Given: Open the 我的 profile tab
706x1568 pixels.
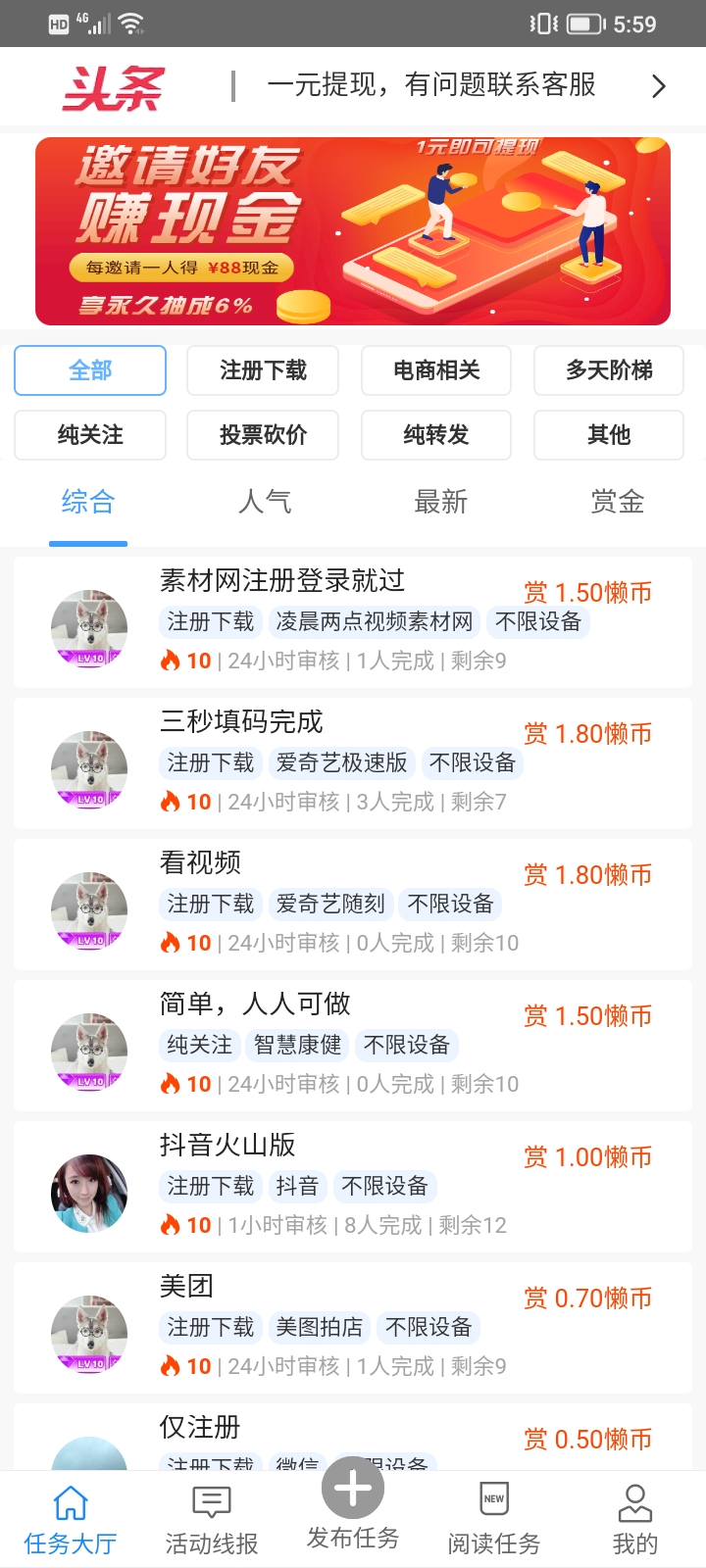Looking at the screenshot, I should pyautogui.click(x=635, y=1519).
